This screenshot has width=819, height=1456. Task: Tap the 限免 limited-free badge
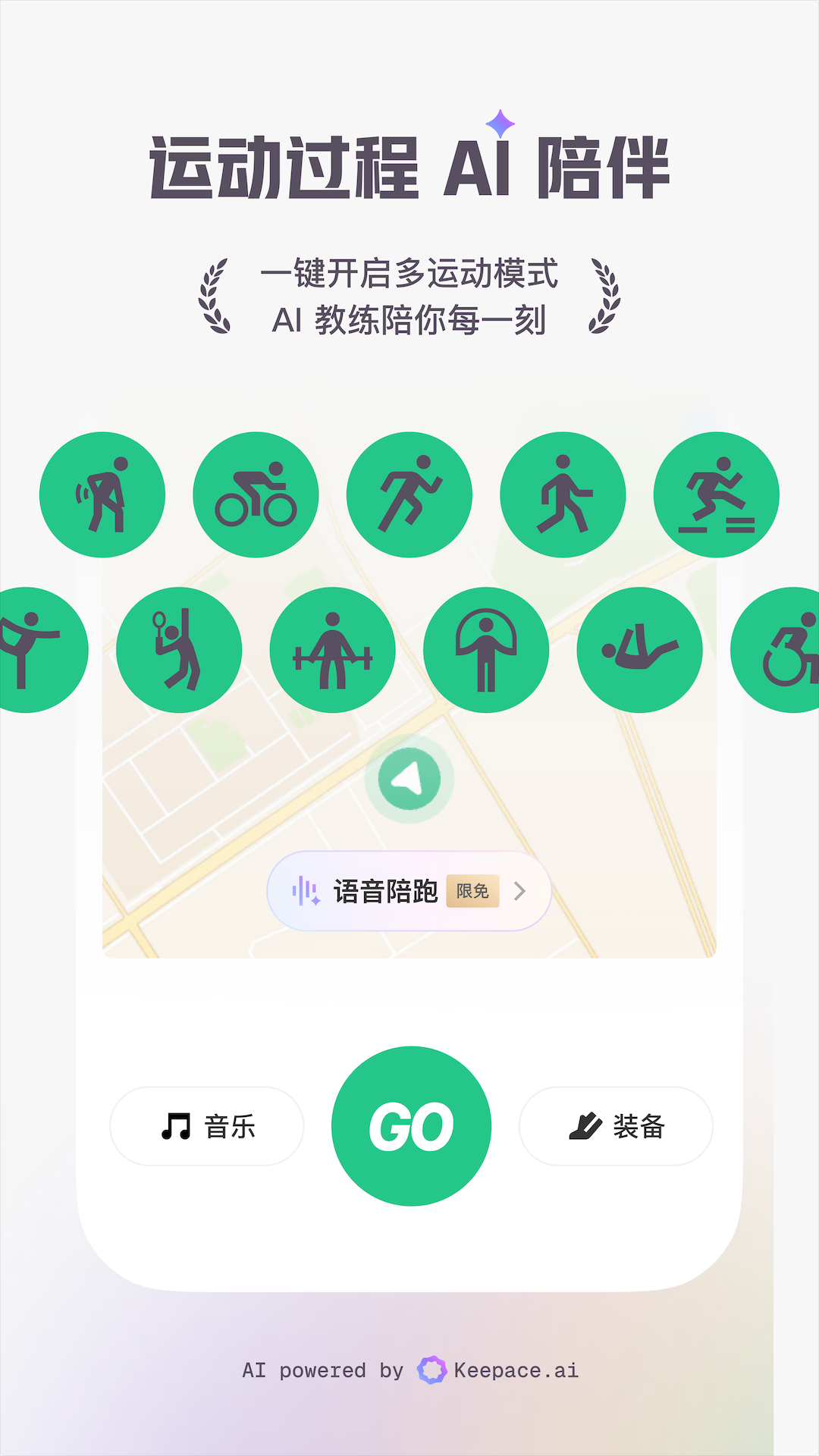click(470, 893)
